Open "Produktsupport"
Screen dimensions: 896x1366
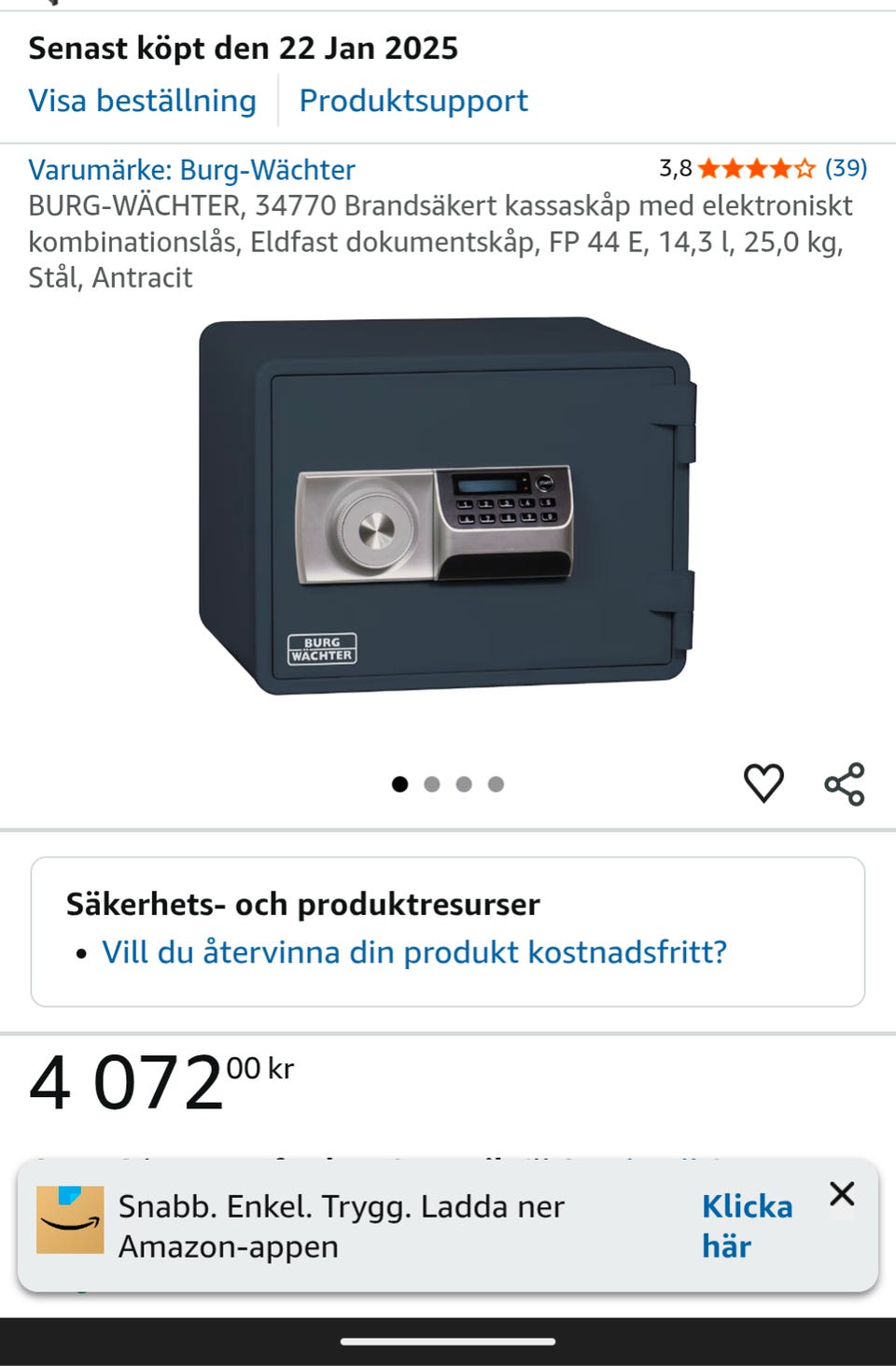[x=412, y=101]
